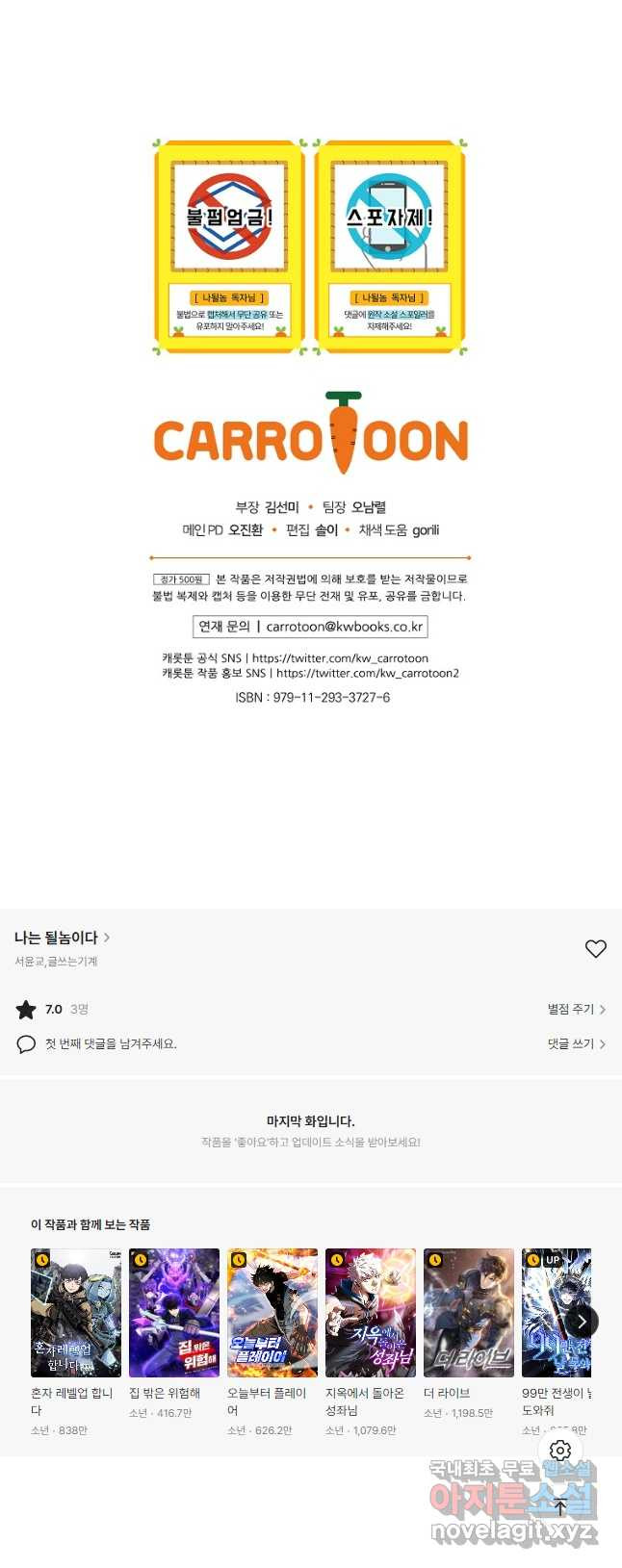
Task: Open the viewer settings gear
Action: [x=560, y=1451]
